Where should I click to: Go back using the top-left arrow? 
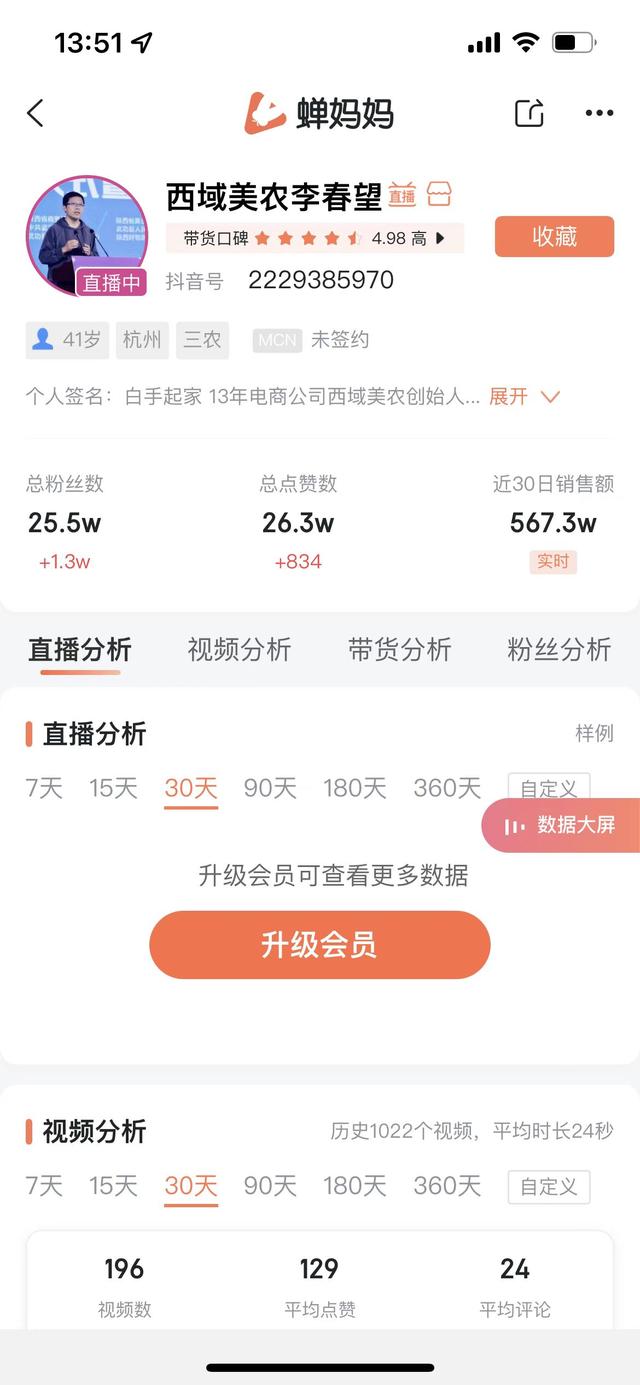(36, 113)
